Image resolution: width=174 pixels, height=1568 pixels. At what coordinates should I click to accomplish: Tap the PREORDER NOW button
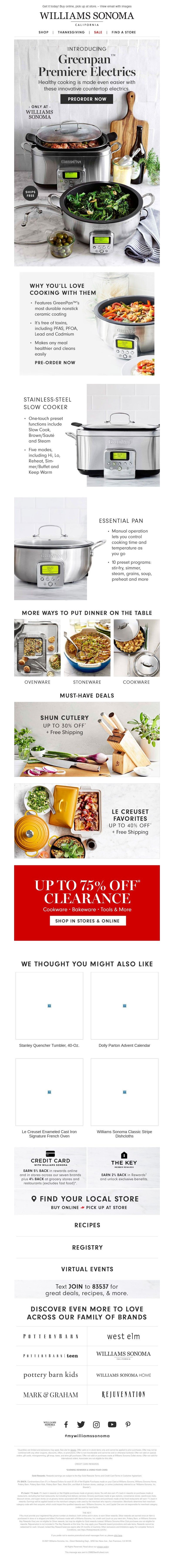tap(87, 99)
